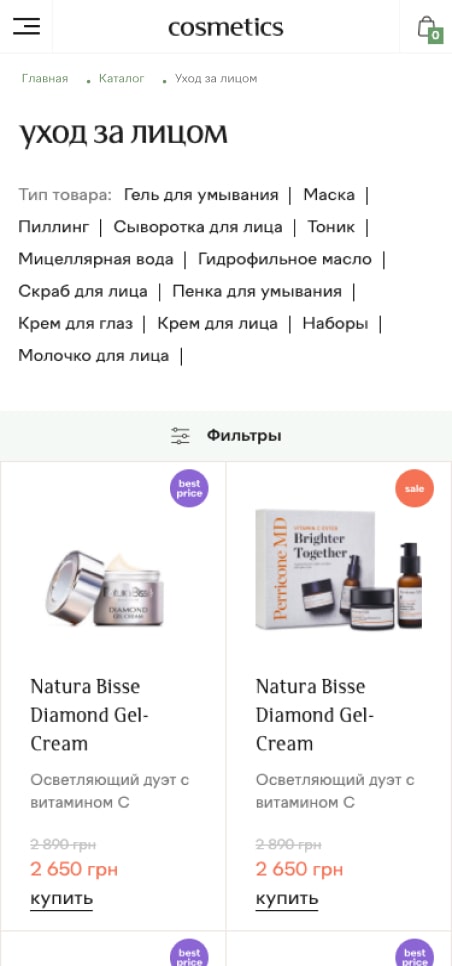
Task: Open the hamburger menu
Action: (26, 26)
